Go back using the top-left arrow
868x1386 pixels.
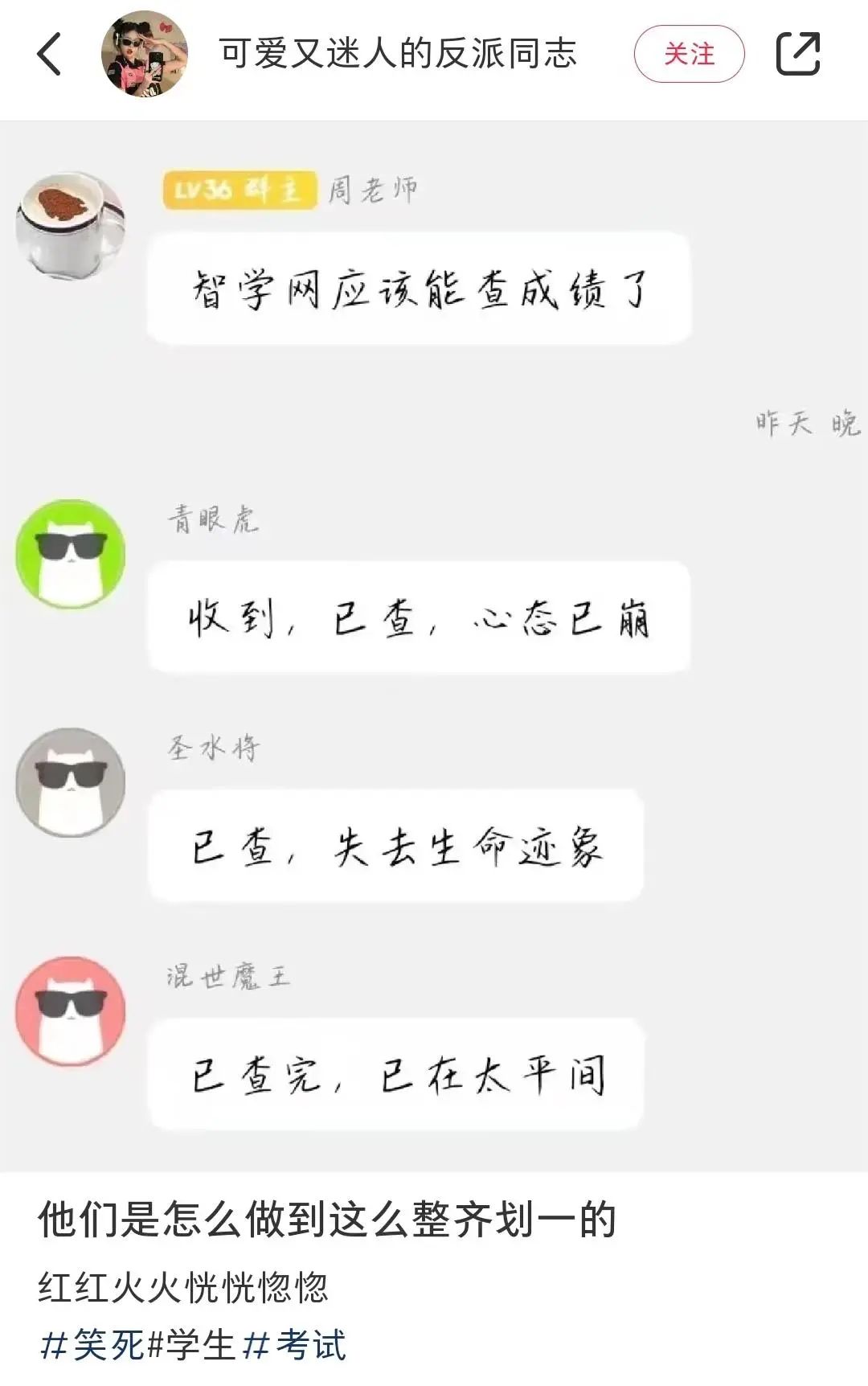click(50, 54)
